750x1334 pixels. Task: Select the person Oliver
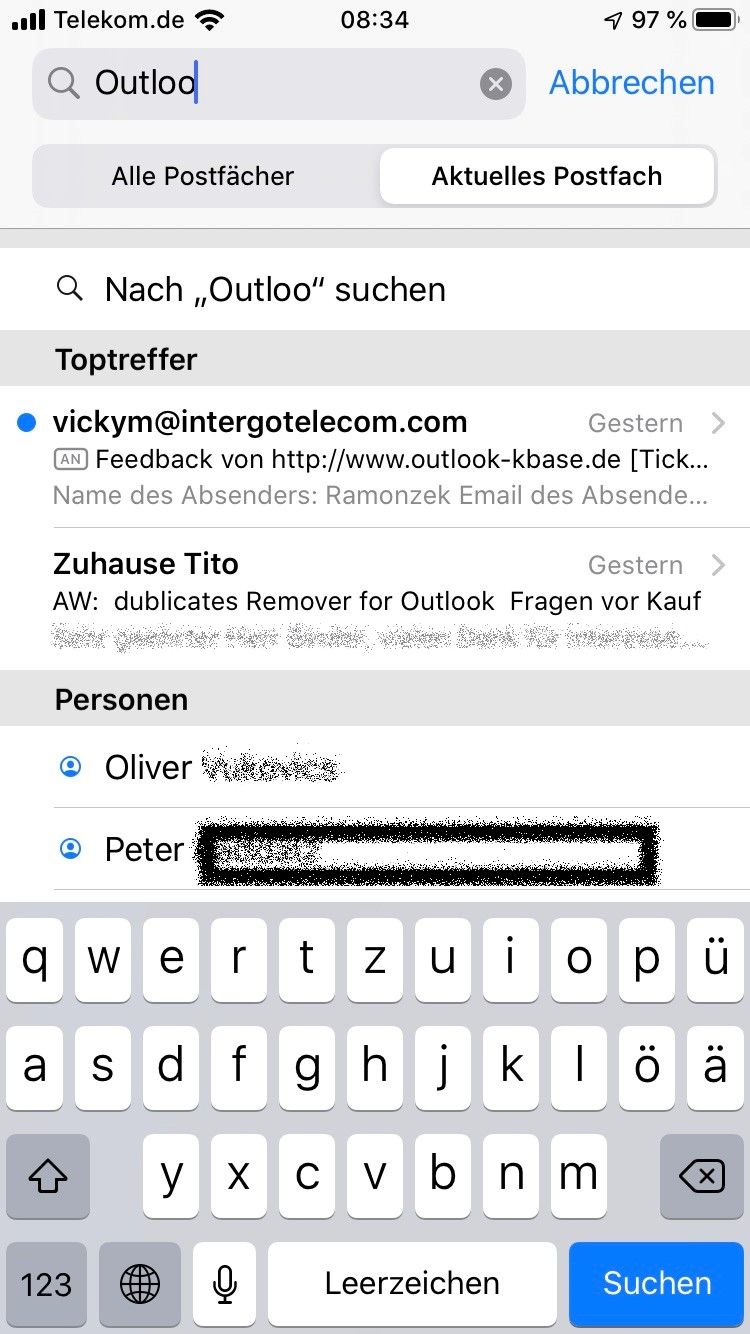point(375,767)
